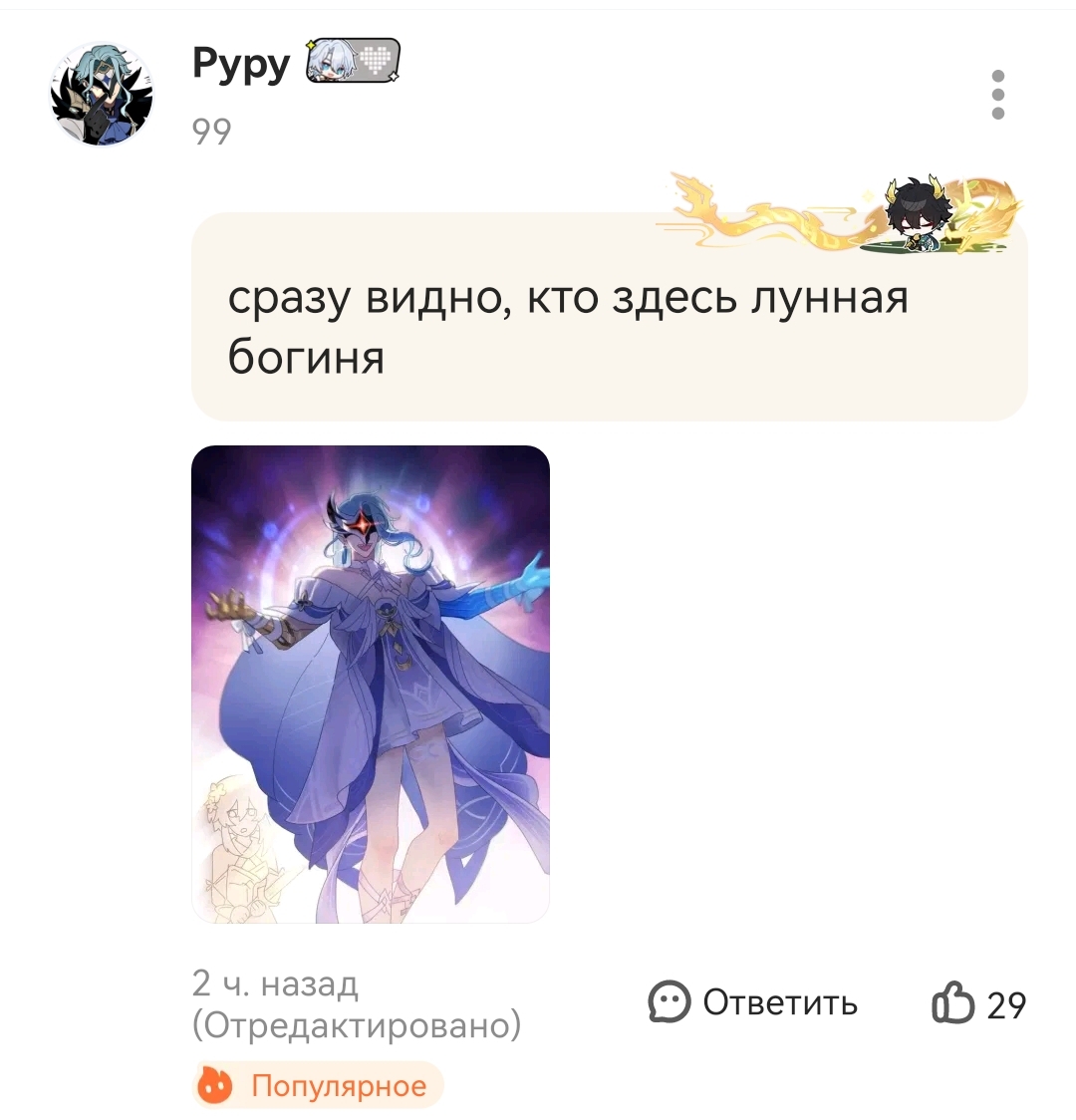Screen dimensions: 1076x1120
Task: Tap the username Руру
Action: tap(240, 65)
